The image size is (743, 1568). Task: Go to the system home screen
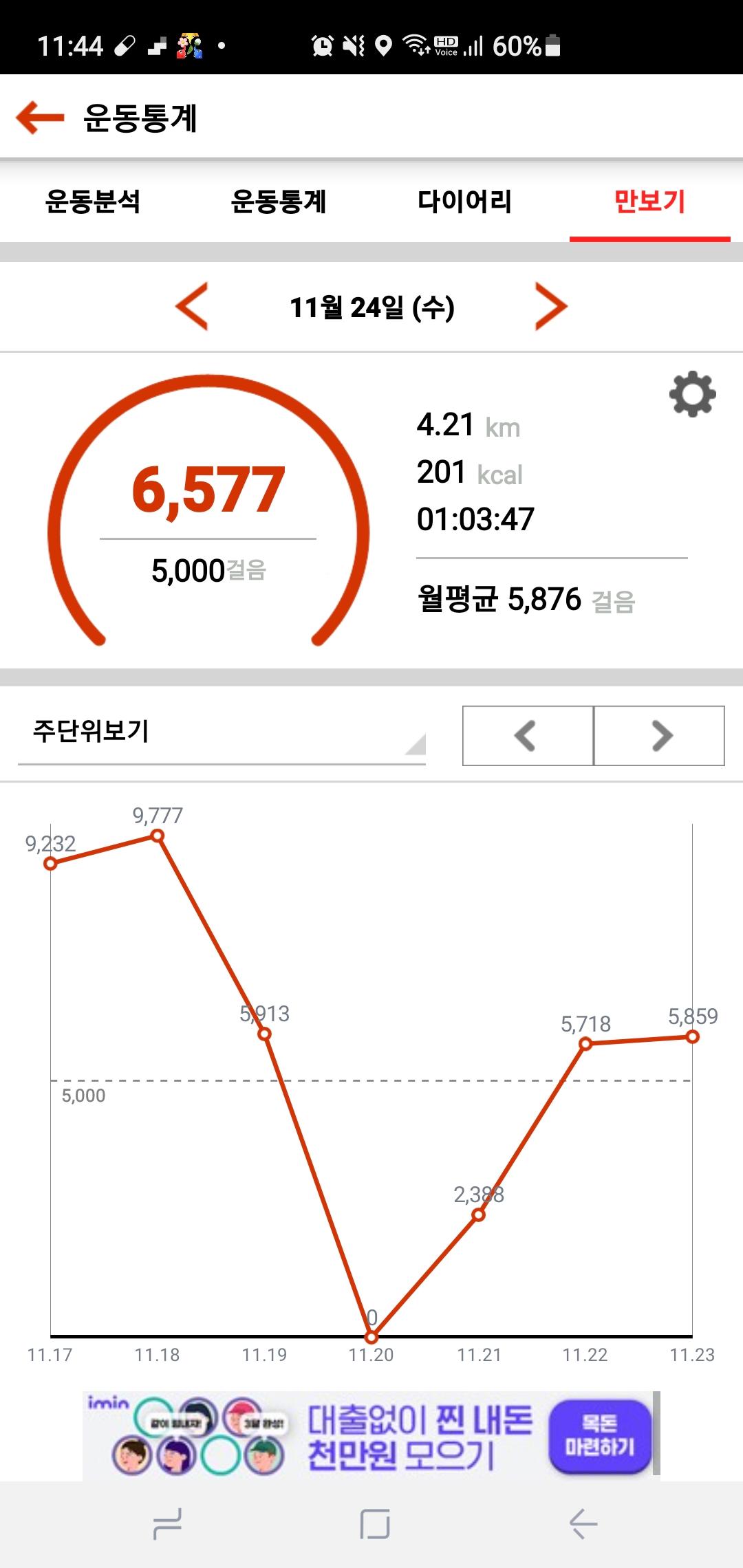pyautogui.click(x=375, y=1524)
